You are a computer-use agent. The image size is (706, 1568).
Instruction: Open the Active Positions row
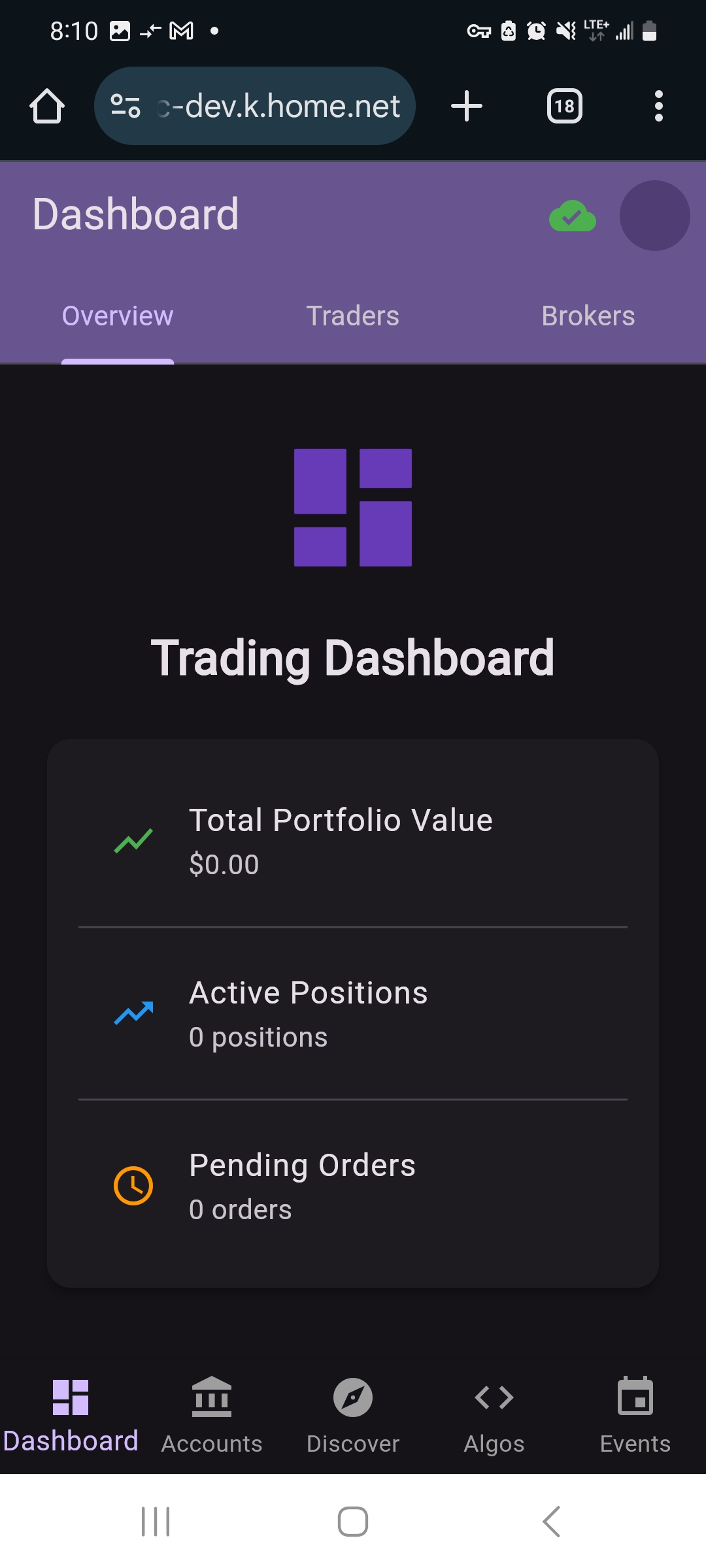pos(353,1013)
